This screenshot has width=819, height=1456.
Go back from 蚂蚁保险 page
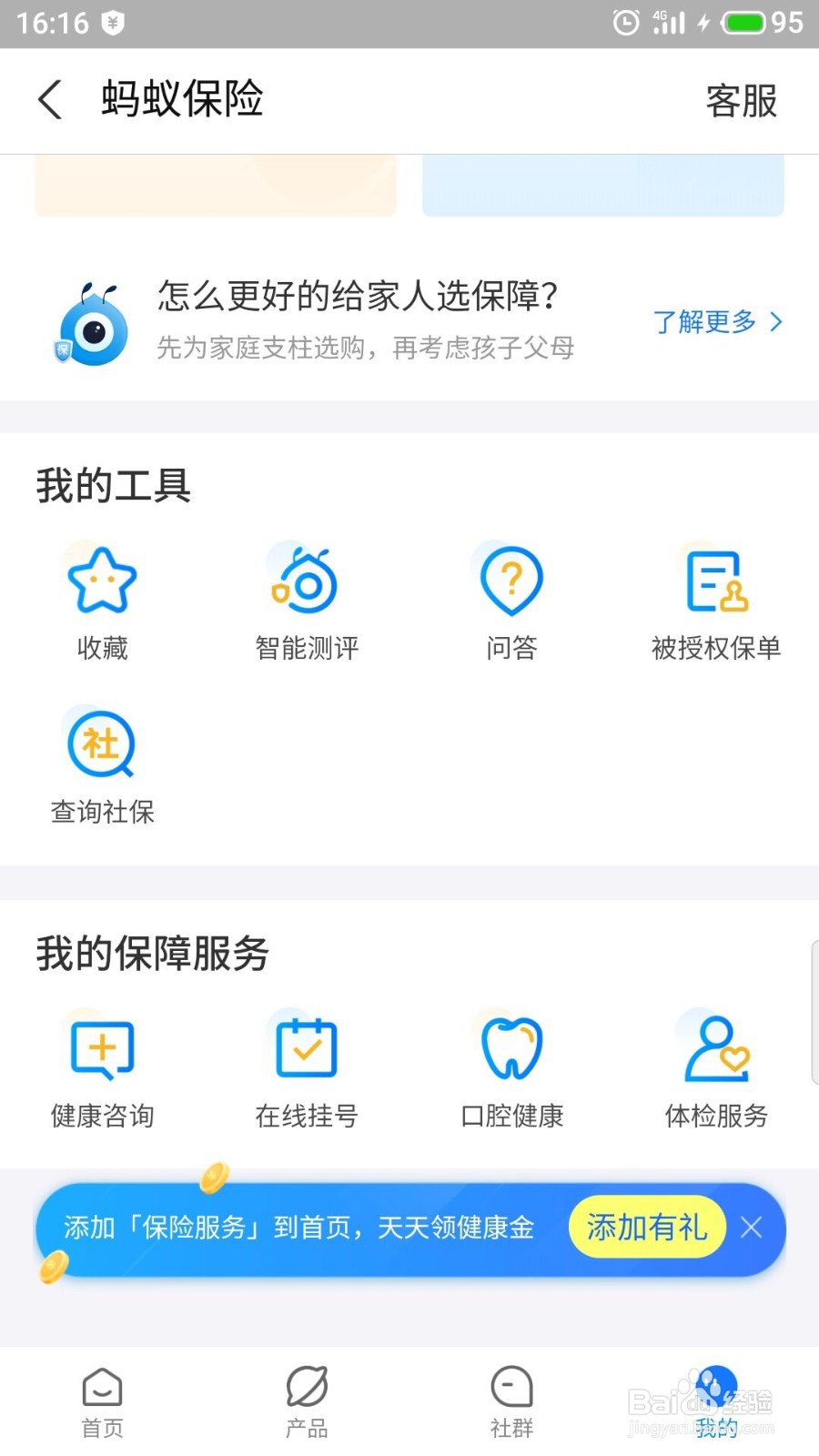click(x=50, y=99)
